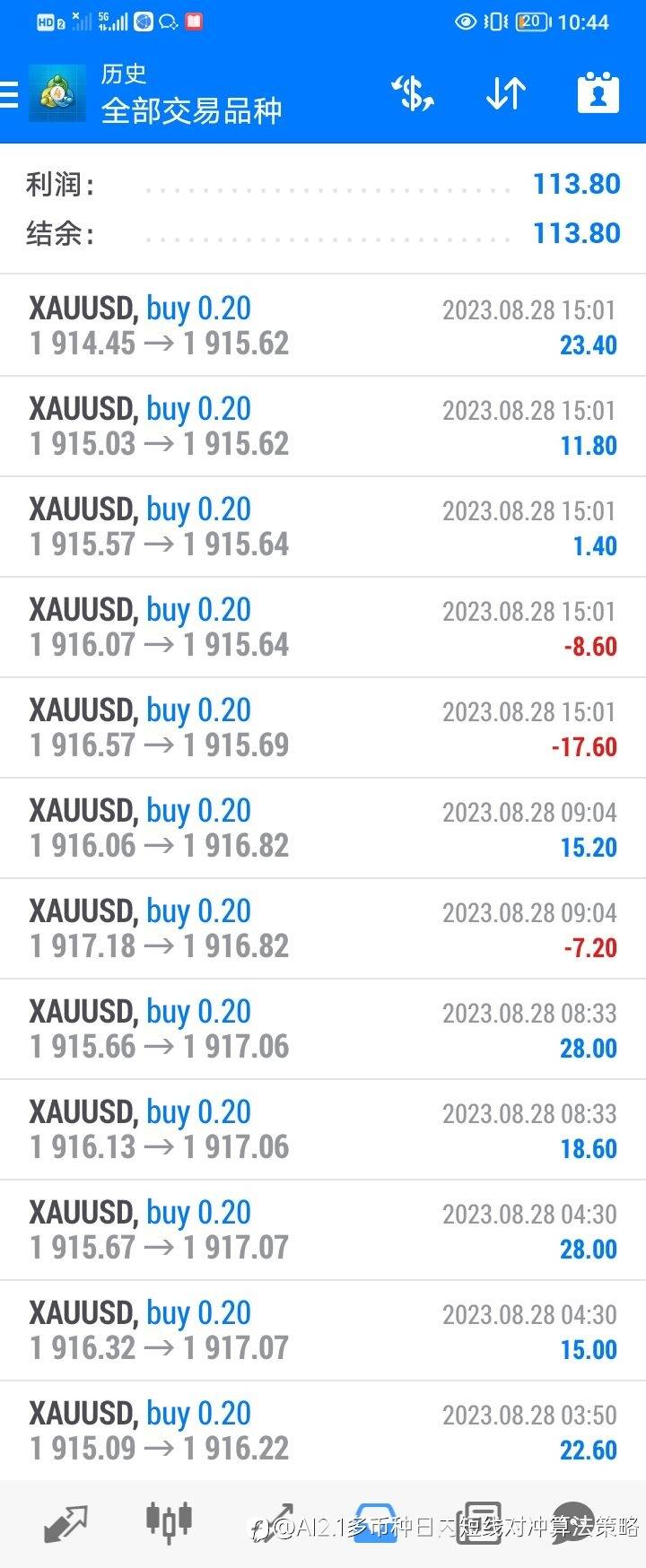
Task: Select the XAUUSD trade with 1.40 profit
Action: [323, 527]
